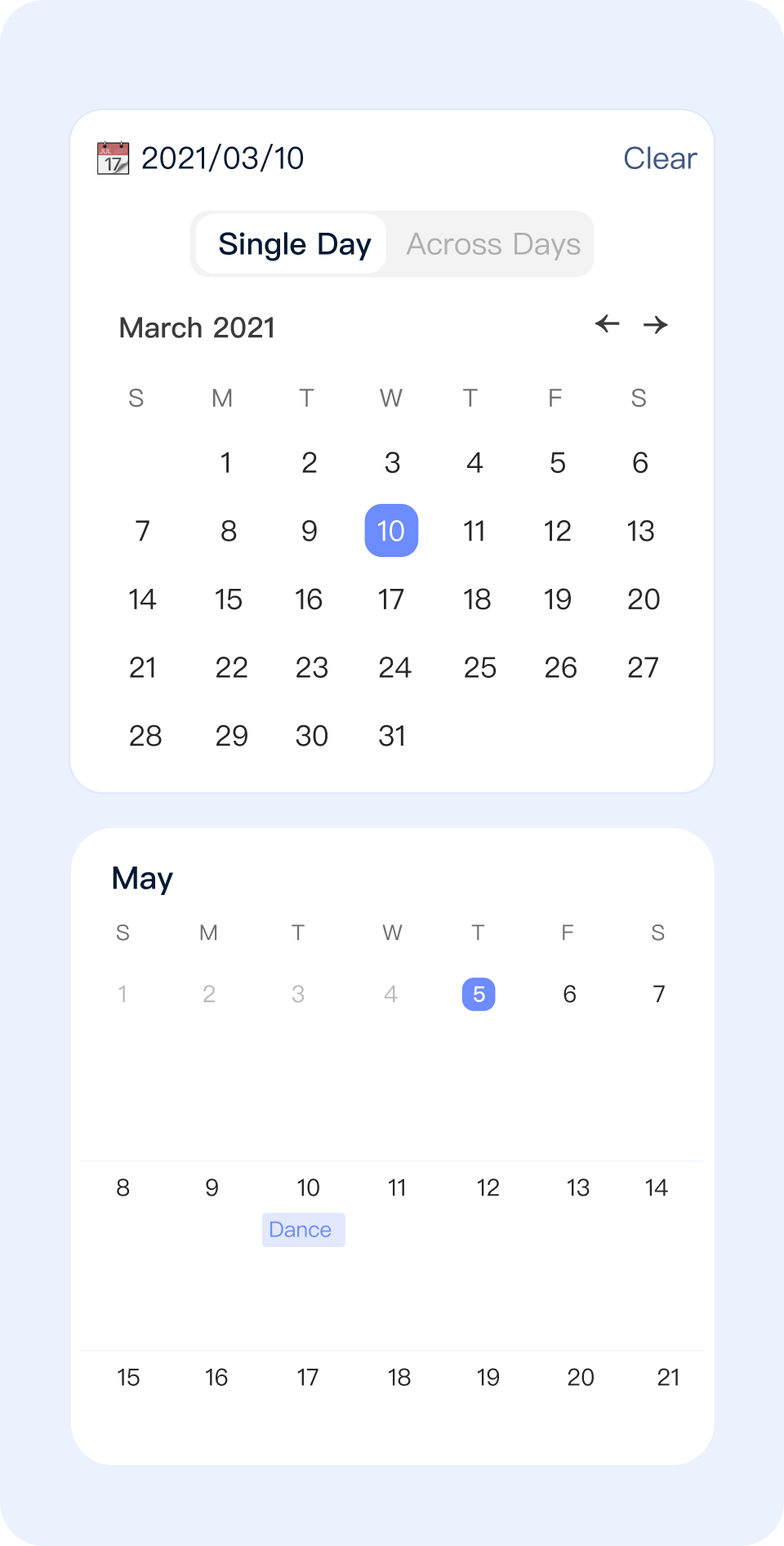Choose March 26 in the date picker
The height and width of the screenshot is (1546, 784).
pos(560,668)
